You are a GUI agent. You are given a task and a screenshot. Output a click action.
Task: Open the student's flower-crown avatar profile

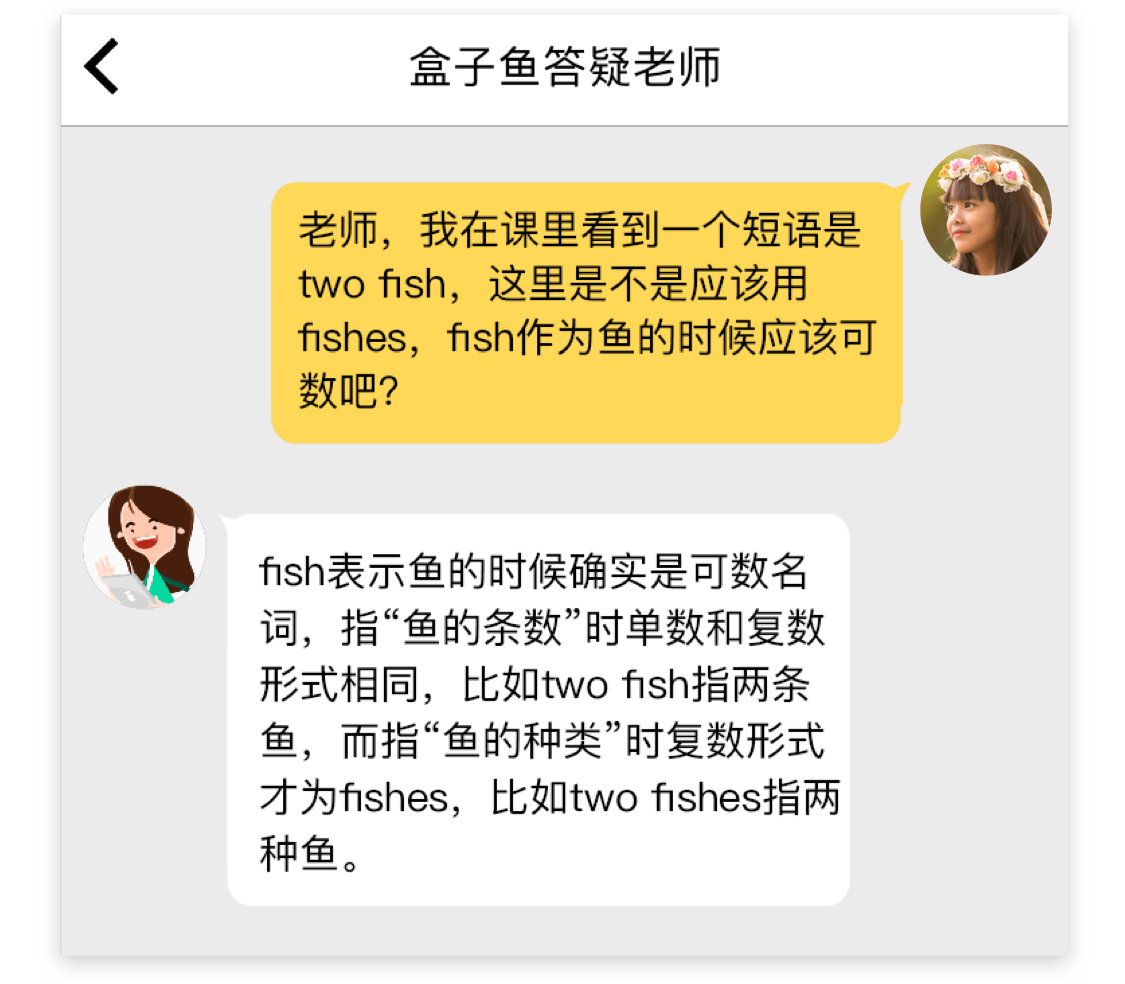point(985,210)
